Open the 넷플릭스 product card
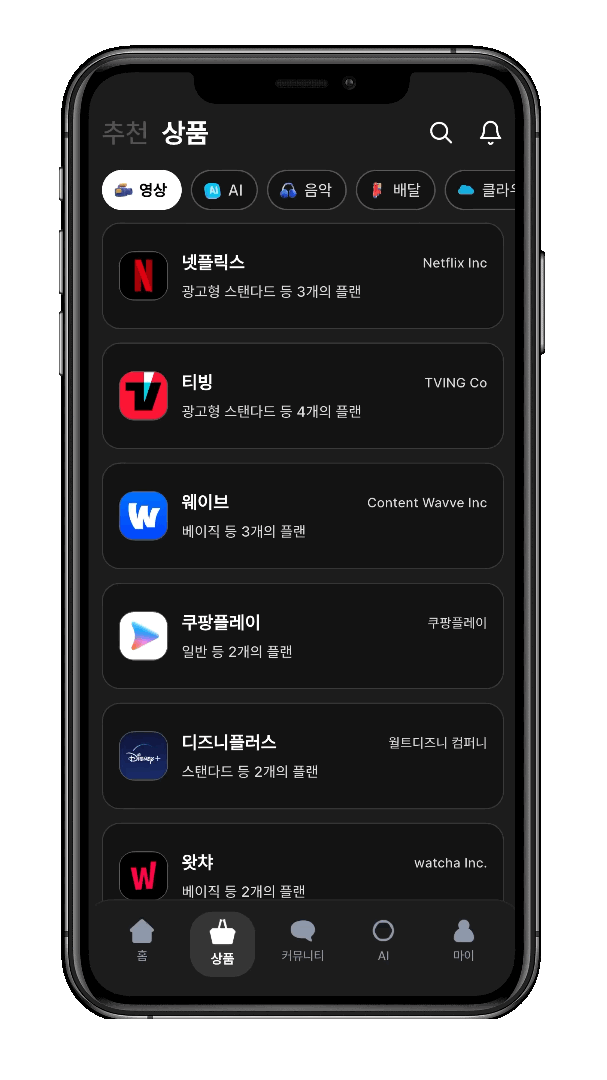This screenshot has height=1080, width=607. pyautogui.click(x=302, y=276)
